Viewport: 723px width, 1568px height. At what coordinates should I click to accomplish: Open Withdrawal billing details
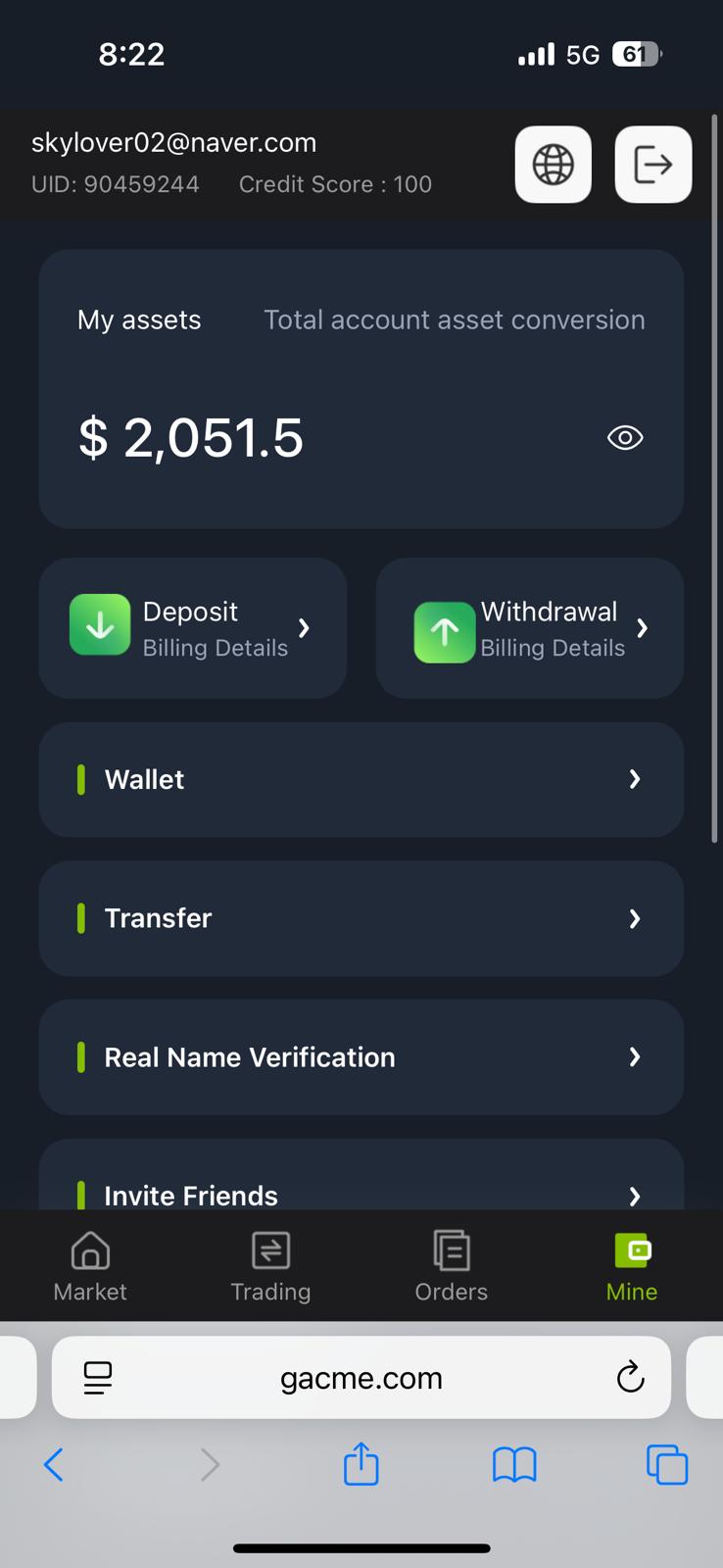click(x=530, y=628)
